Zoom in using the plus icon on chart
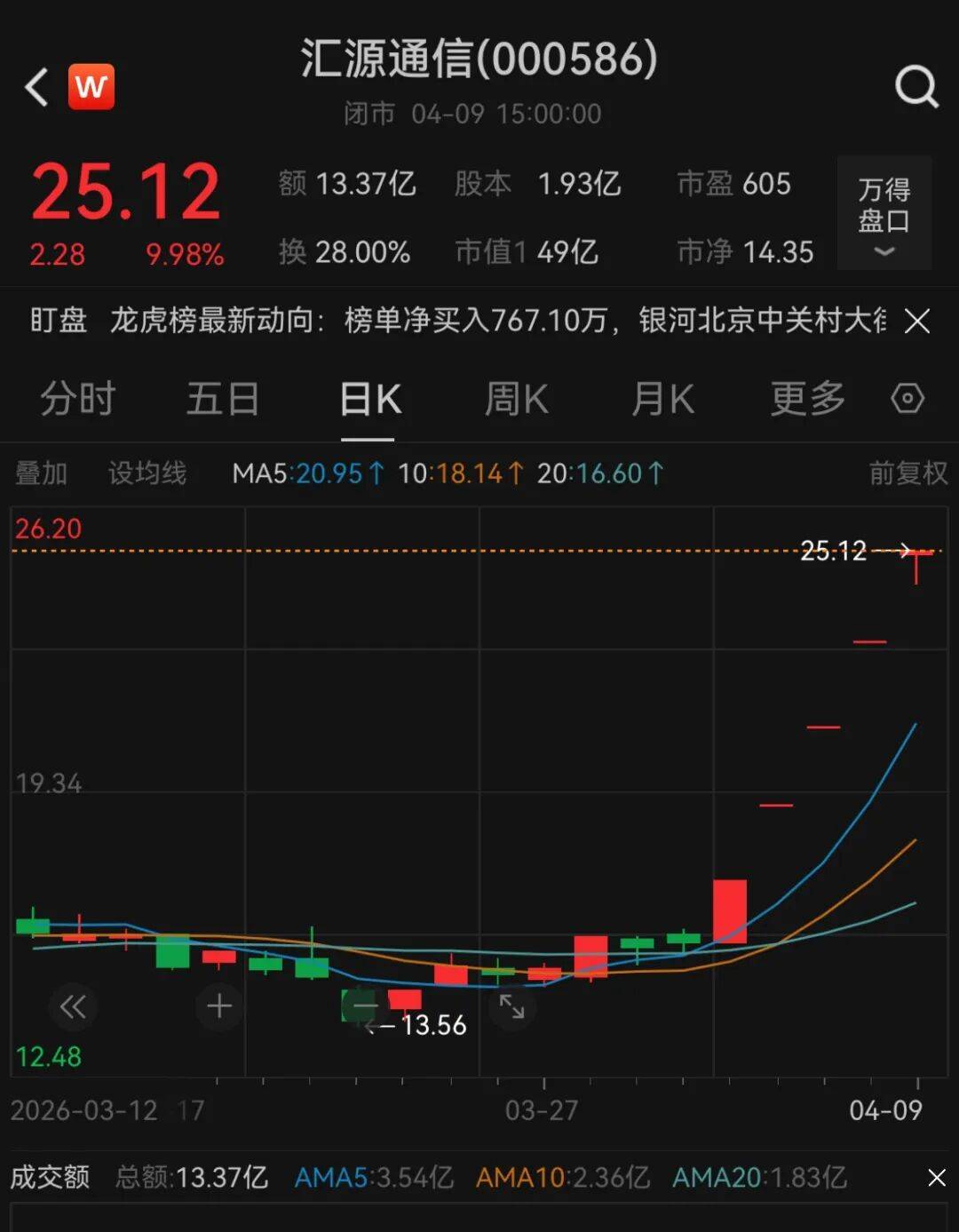Image resolution: width=959 pixels, height=1232 pixels. tap(218, 1005)
